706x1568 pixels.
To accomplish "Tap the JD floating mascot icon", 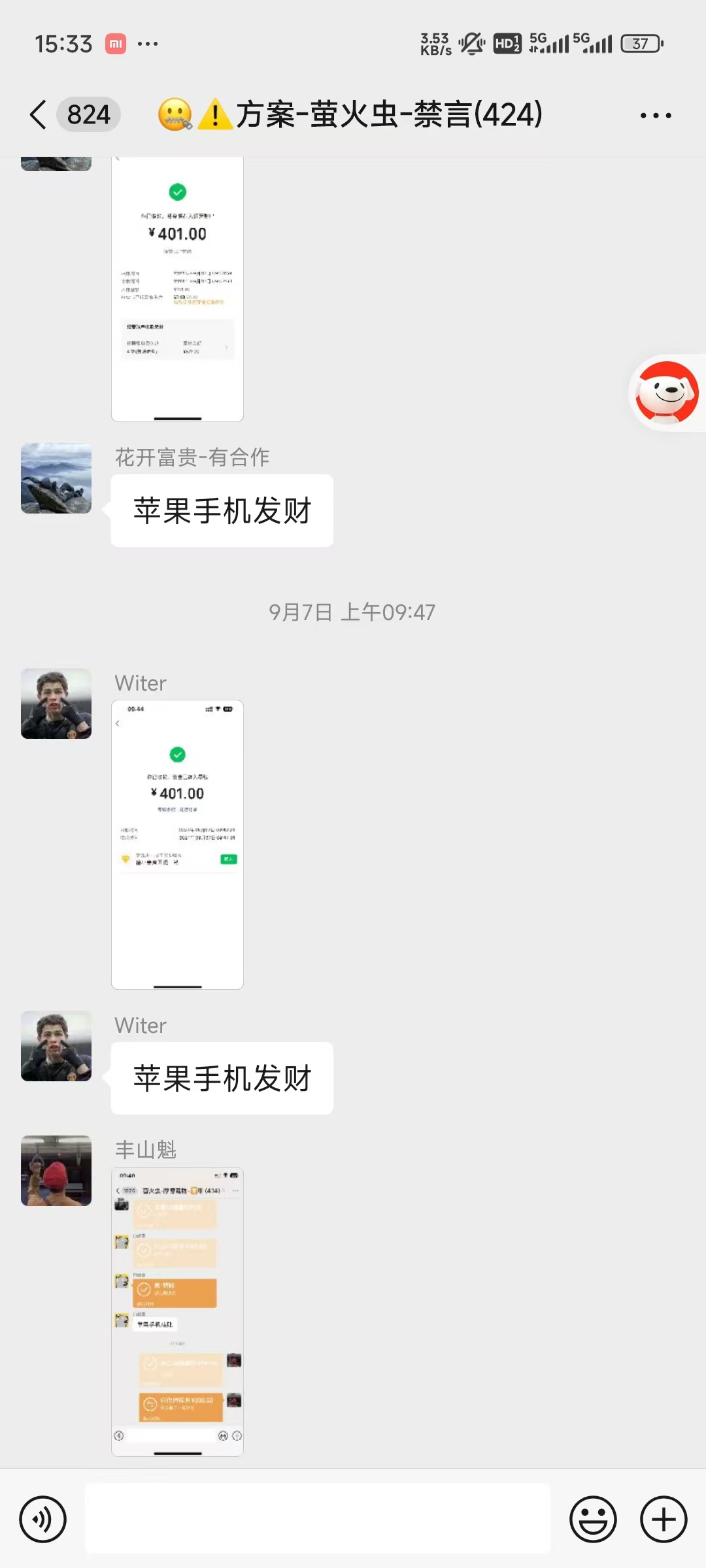I will (x=667, y=393).
